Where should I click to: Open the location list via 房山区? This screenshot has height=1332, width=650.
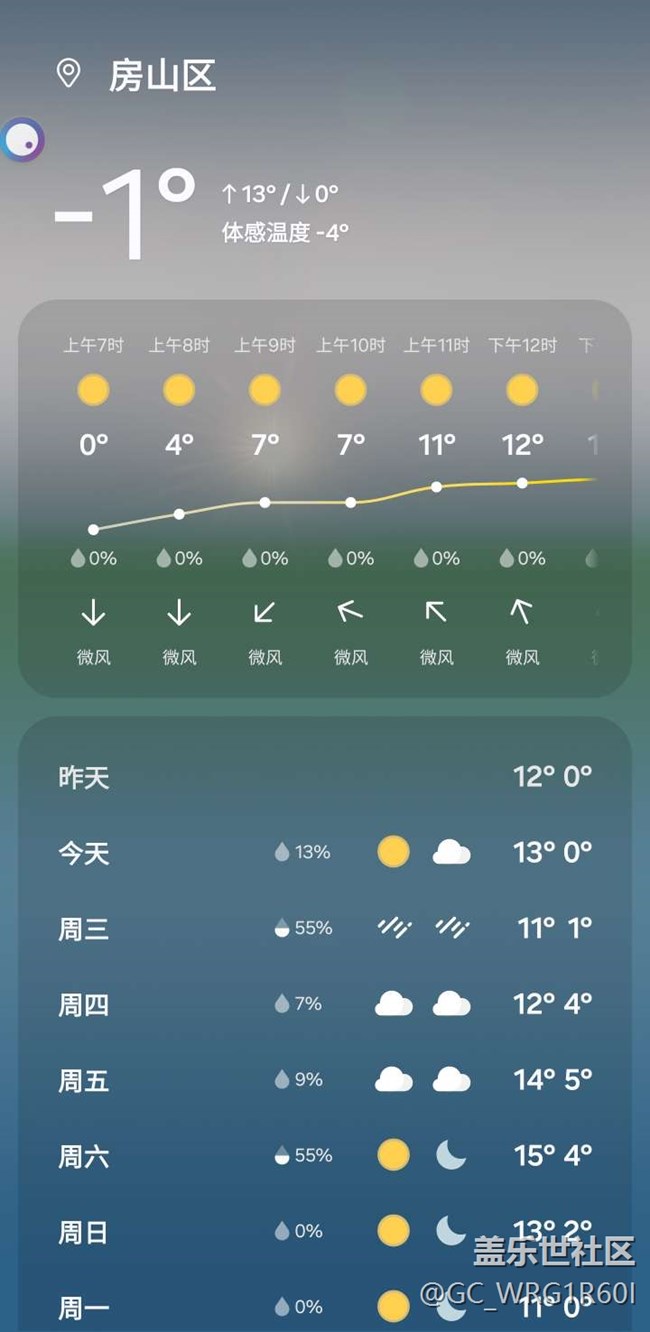coord(162,76)
